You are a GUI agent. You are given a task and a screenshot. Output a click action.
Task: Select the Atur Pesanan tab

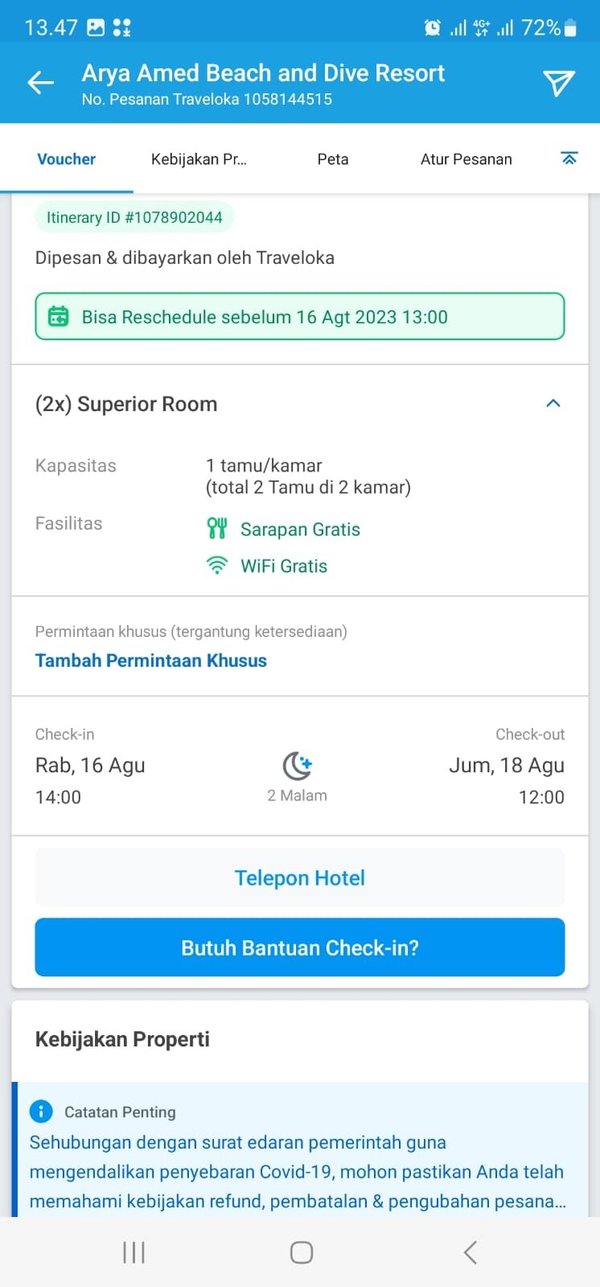coord(466,159)
